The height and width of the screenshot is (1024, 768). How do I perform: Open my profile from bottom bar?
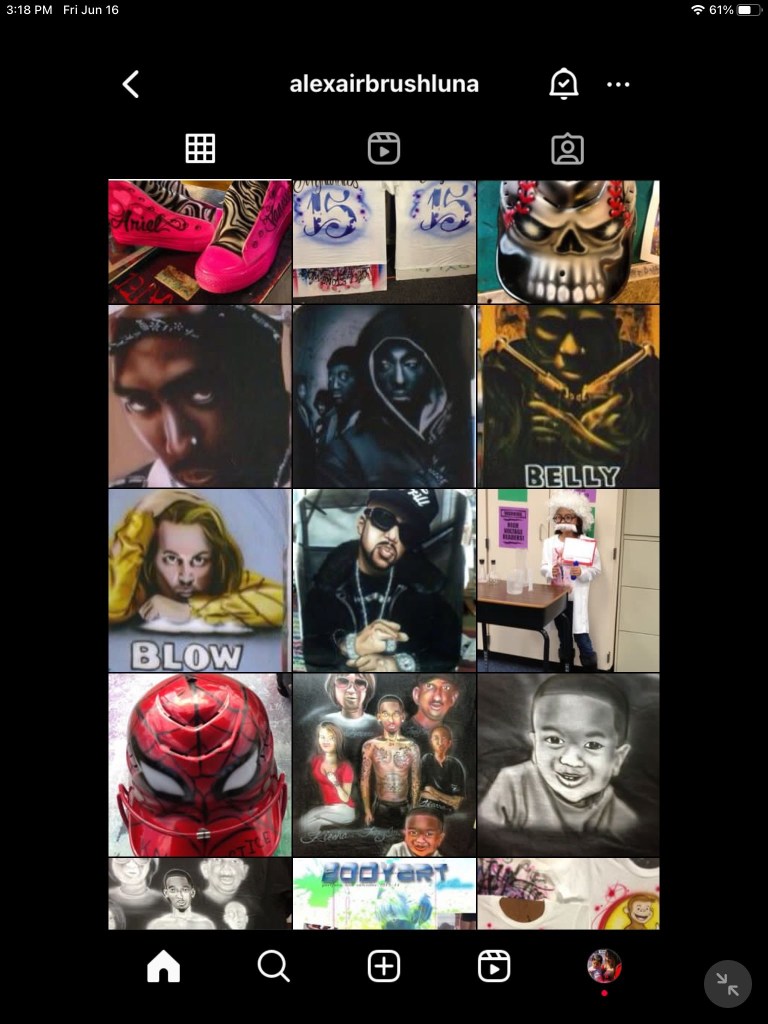coord(604,966)
